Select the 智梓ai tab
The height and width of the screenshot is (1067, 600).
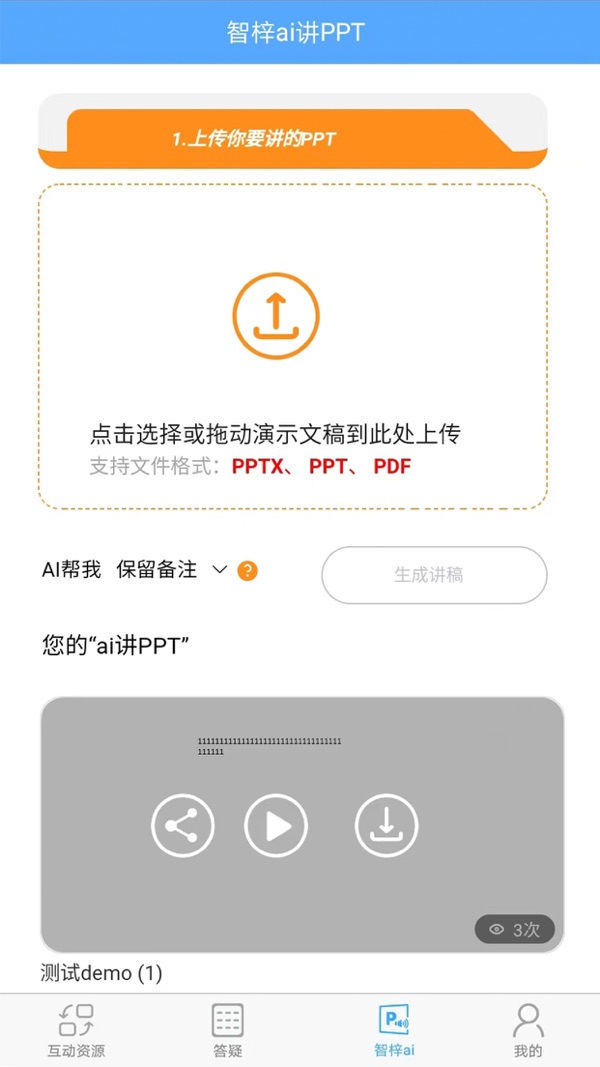tap(394, 1031)
